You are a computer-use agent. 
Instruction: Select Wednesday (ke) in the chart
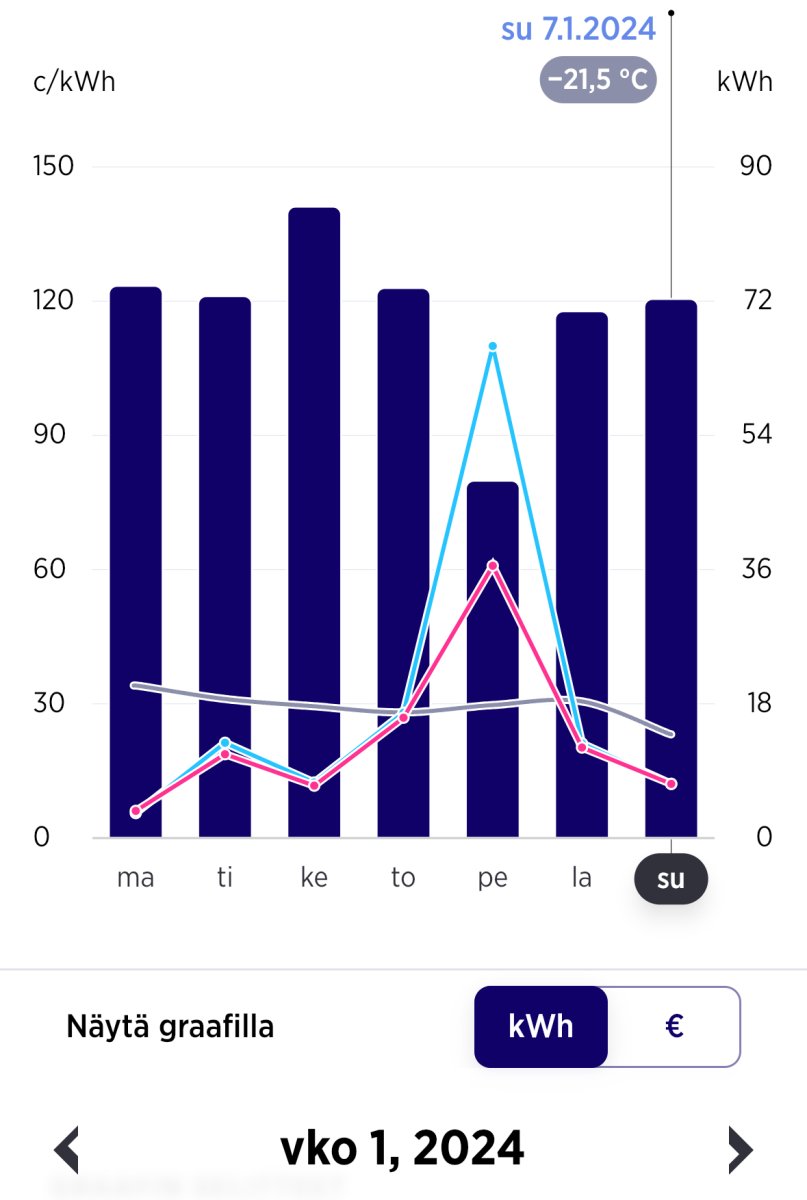click(314, 878)
